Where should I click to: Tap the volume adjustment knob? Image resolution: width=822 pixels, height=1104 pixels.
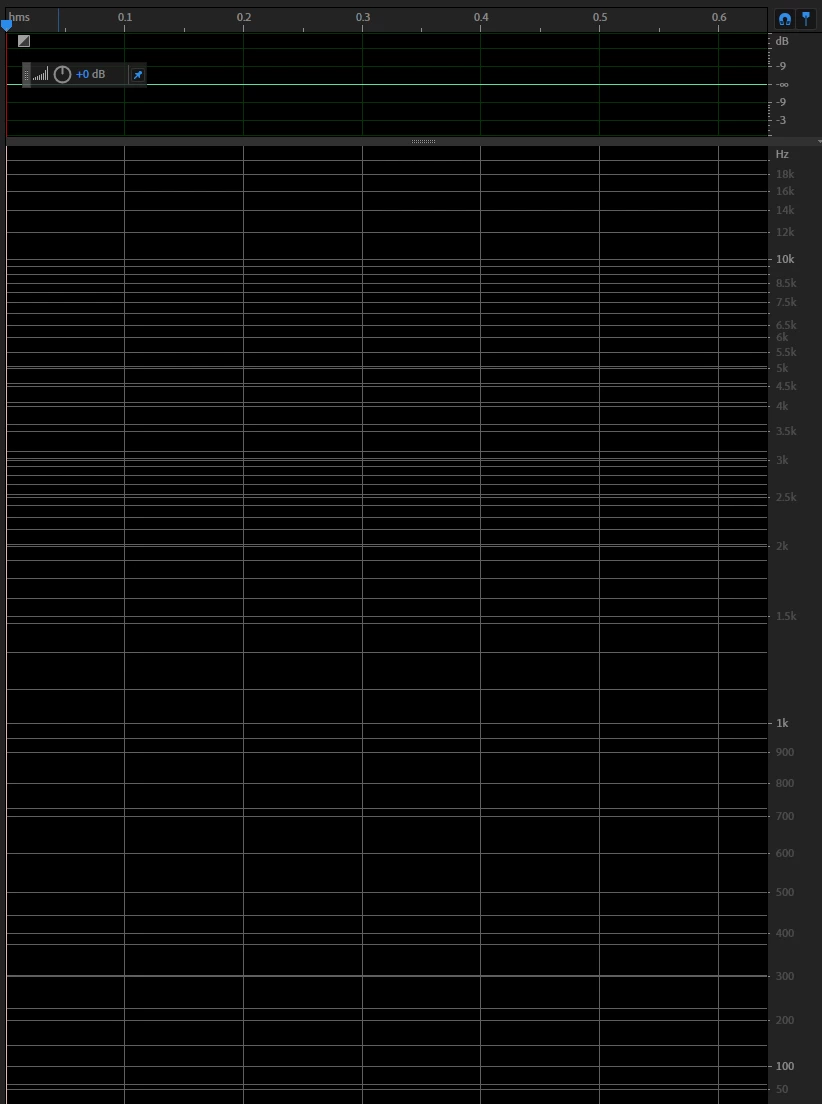click(62, 74)
